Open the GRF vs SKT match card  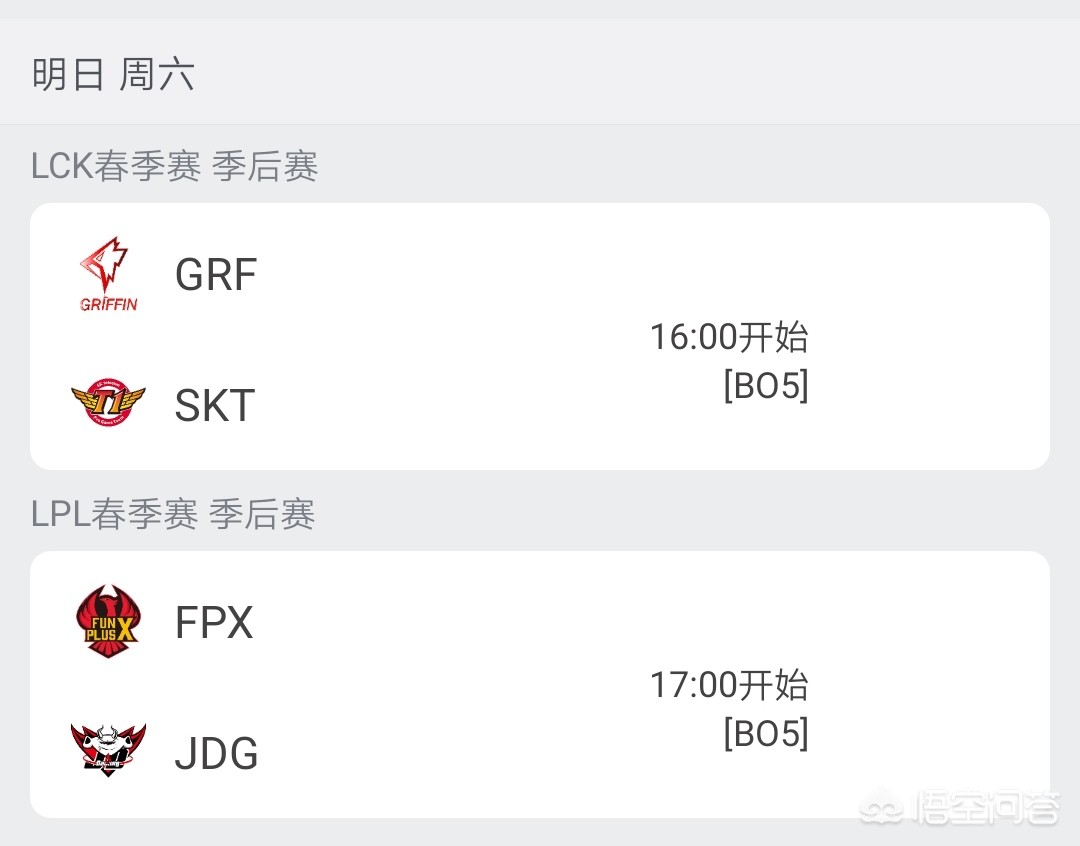[540, 336]
